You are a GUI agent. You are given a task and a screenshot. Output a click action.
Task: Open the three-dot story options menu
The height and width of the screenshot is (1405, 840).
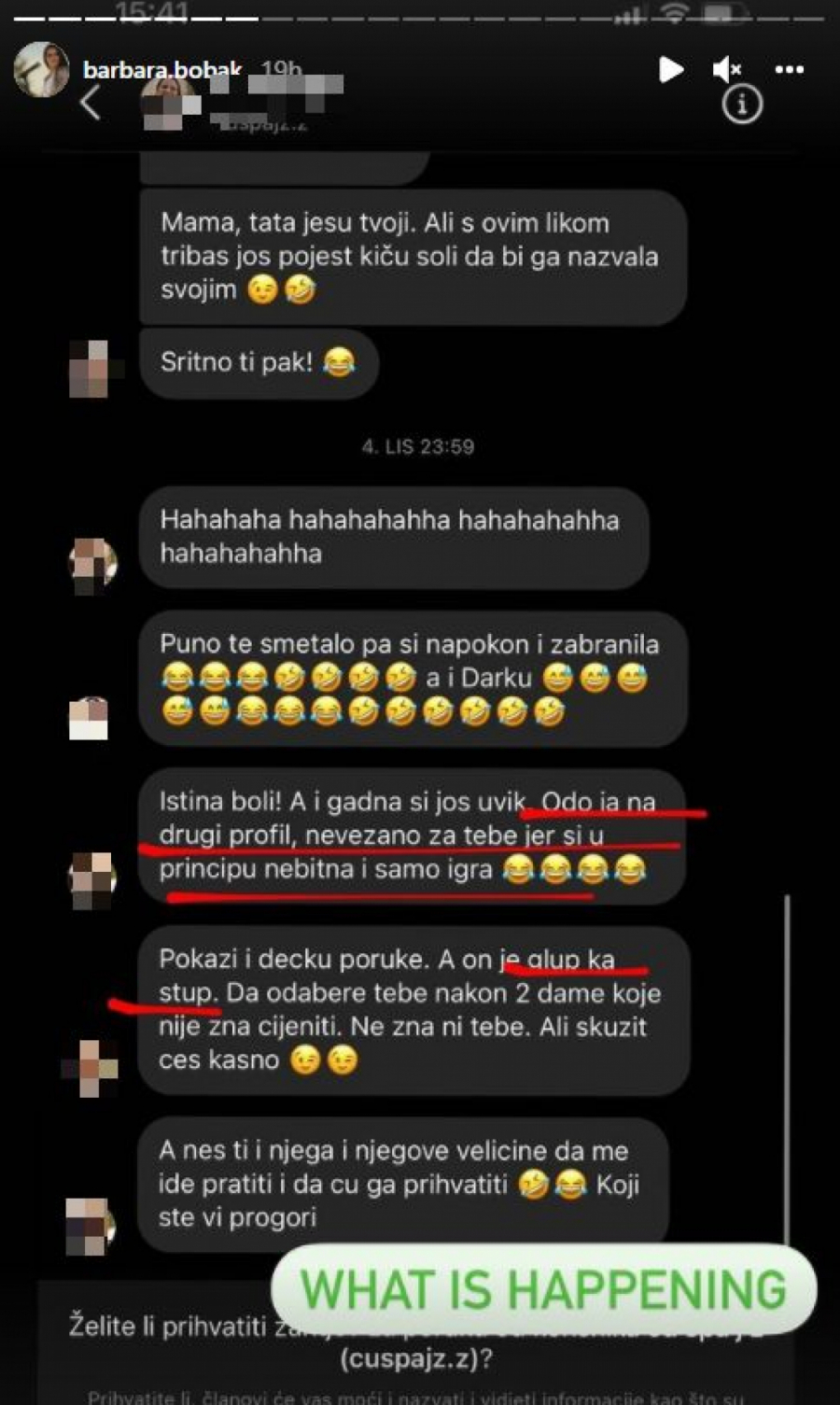789,69
